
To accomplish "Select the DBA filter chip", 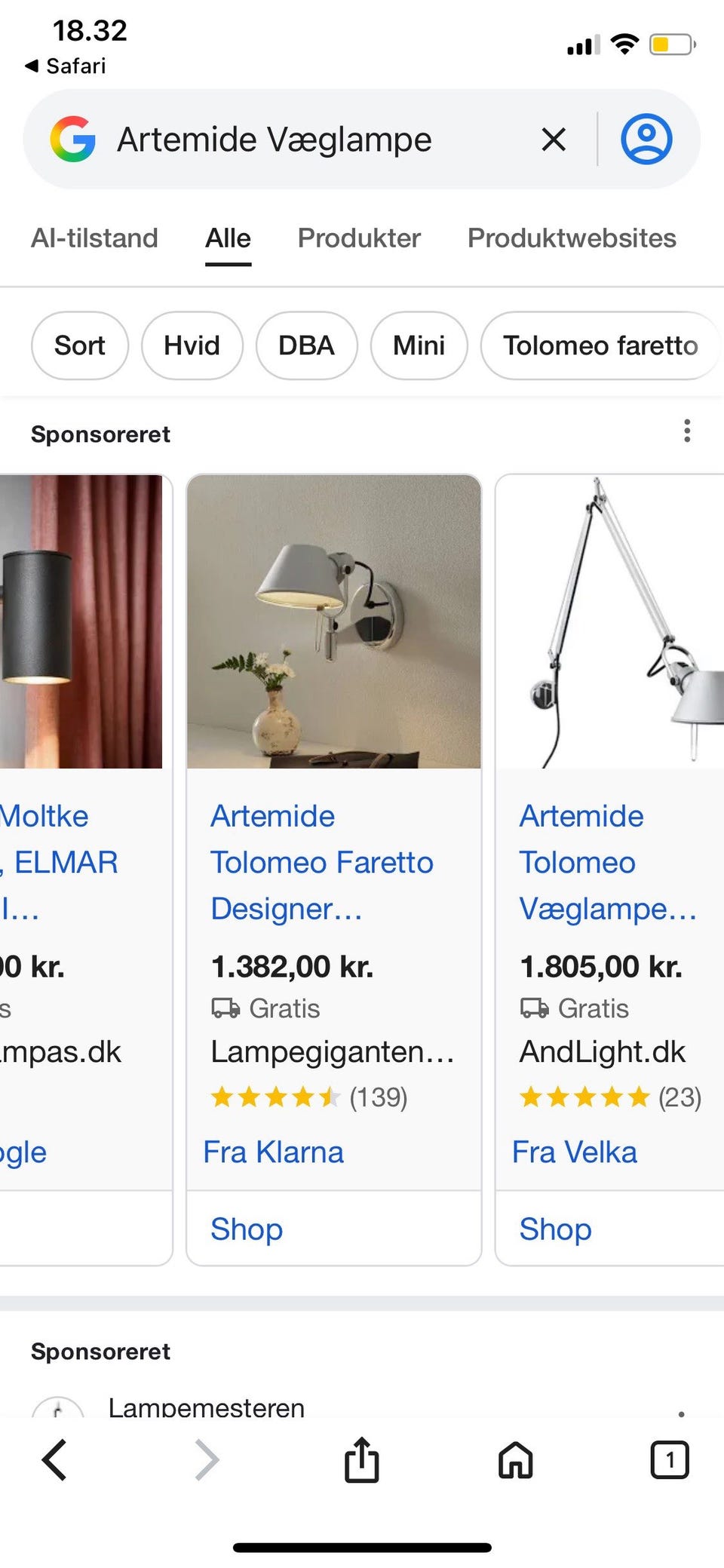I will (x=306, y=345).
